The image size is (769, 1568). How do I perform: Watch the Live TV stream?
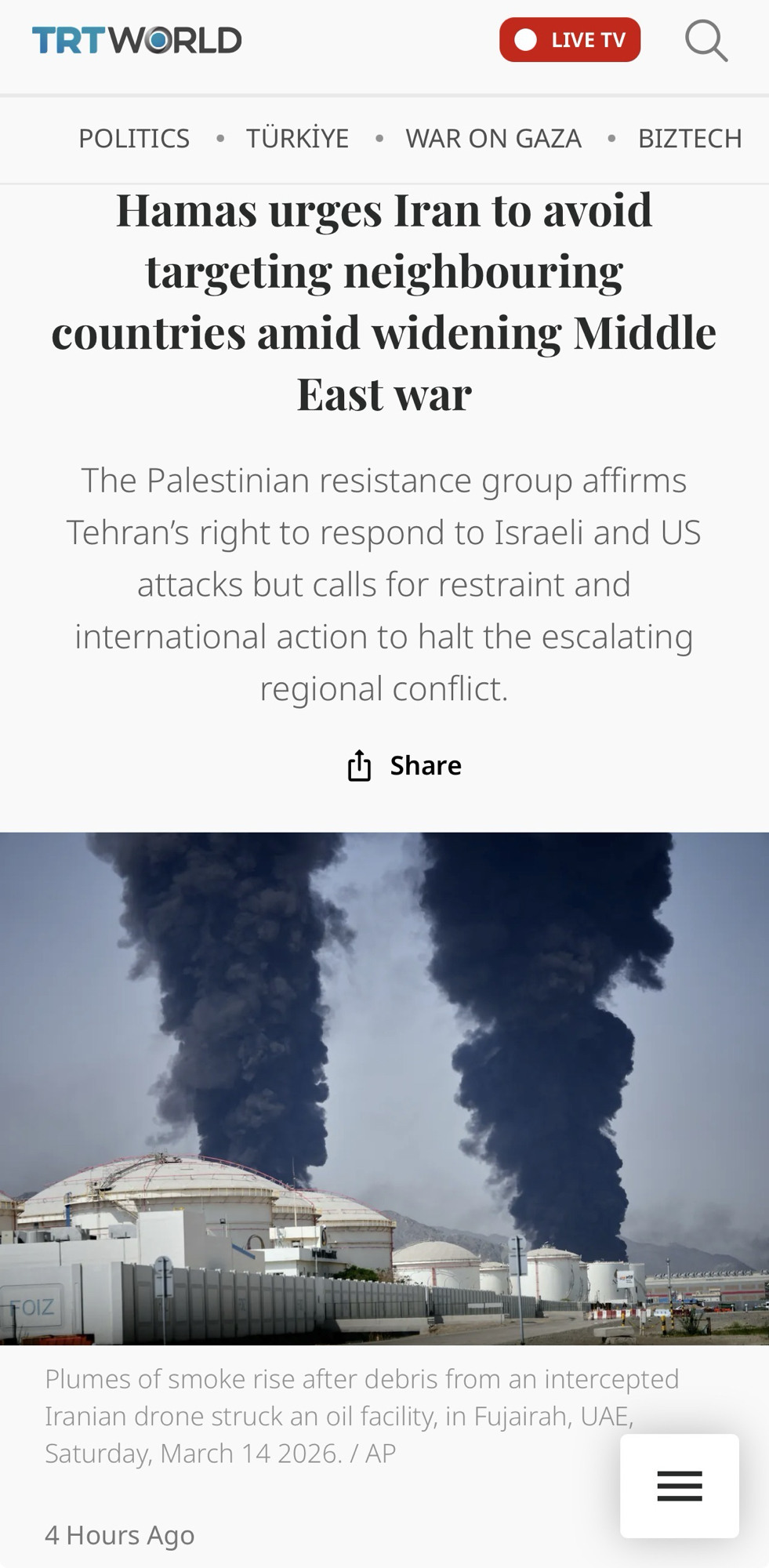[x=570, y=40]
